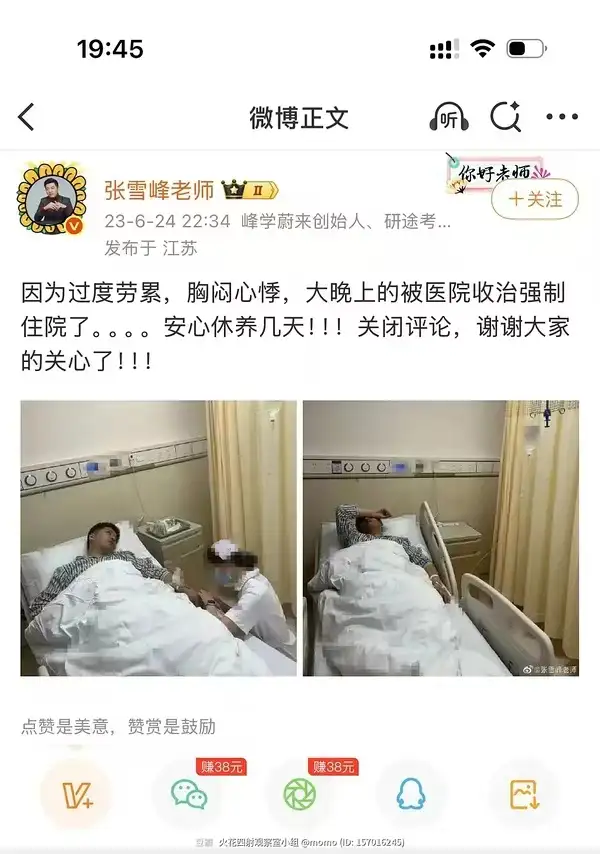This screenshot has height=854, width=600.
Task: View the profile via the 张雪峰老师 username
Action: 159,190
